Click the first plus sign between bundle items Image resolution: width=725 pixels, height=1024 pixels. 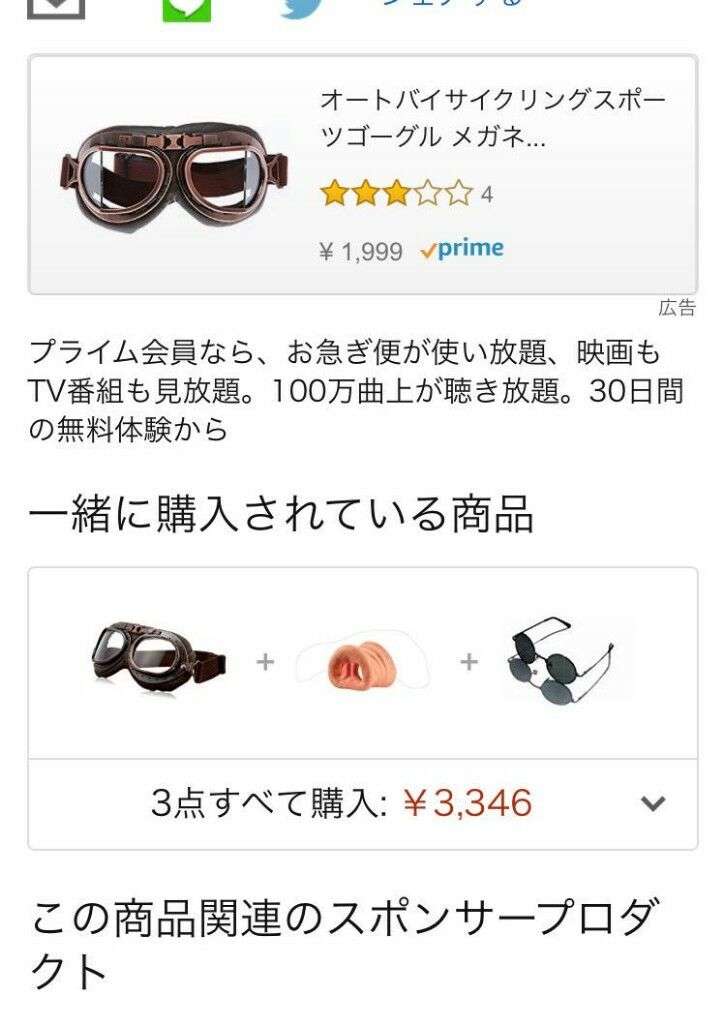[x=265, y=659]
